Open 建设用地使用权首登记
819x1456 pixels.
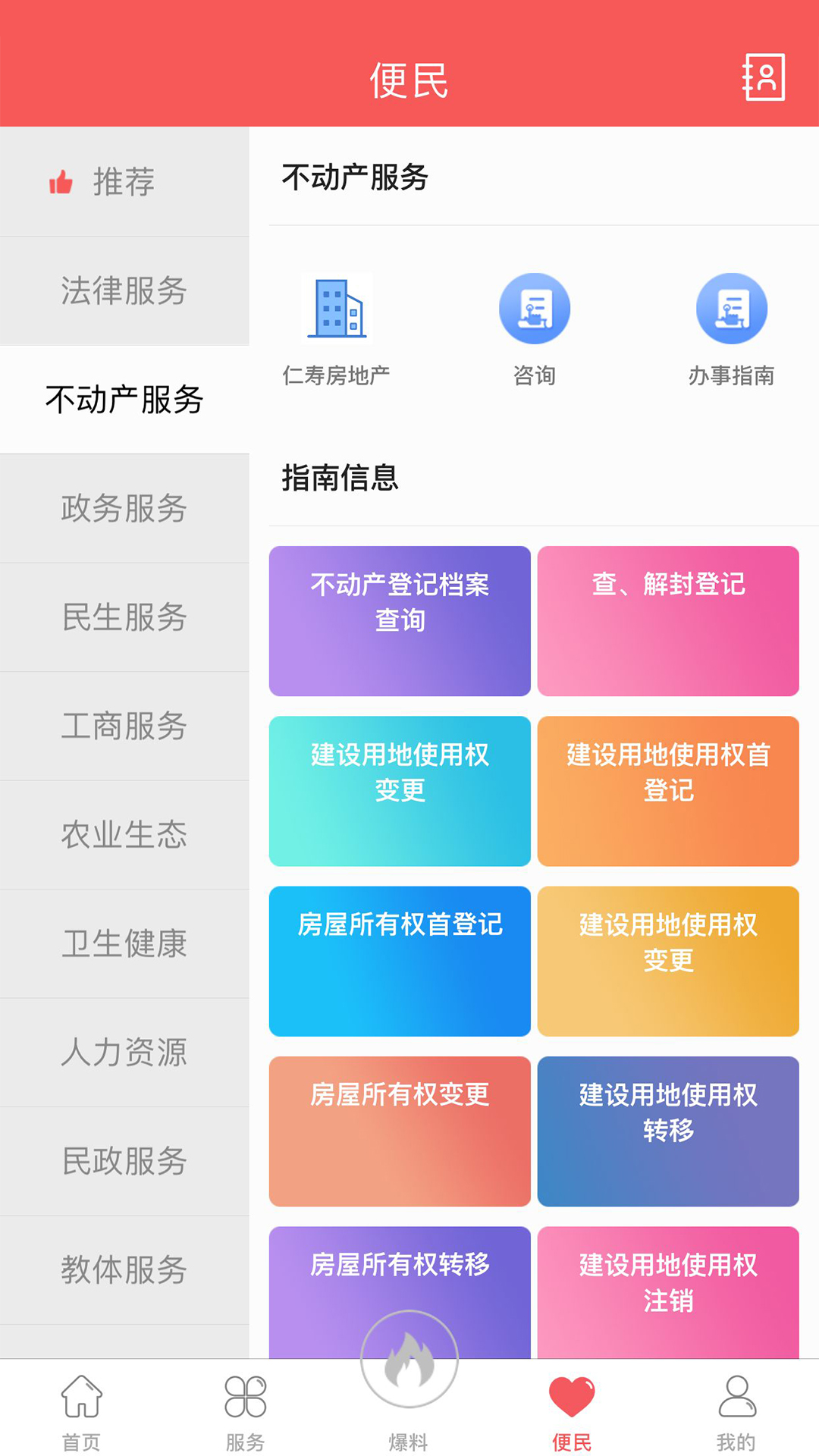coord(668,790)
